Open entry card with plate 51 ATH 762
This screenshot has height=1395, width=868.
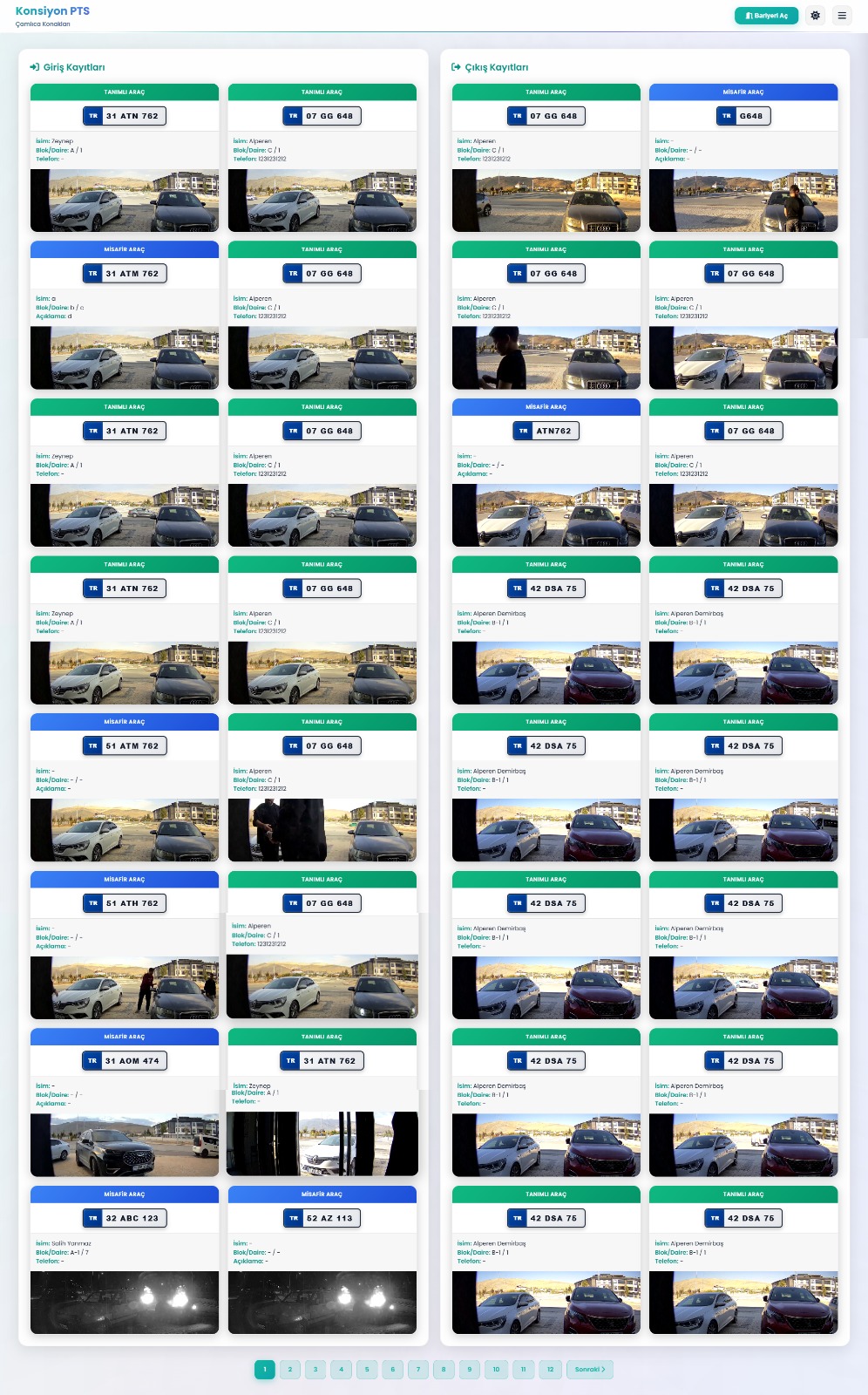click(x=125, y=945)
